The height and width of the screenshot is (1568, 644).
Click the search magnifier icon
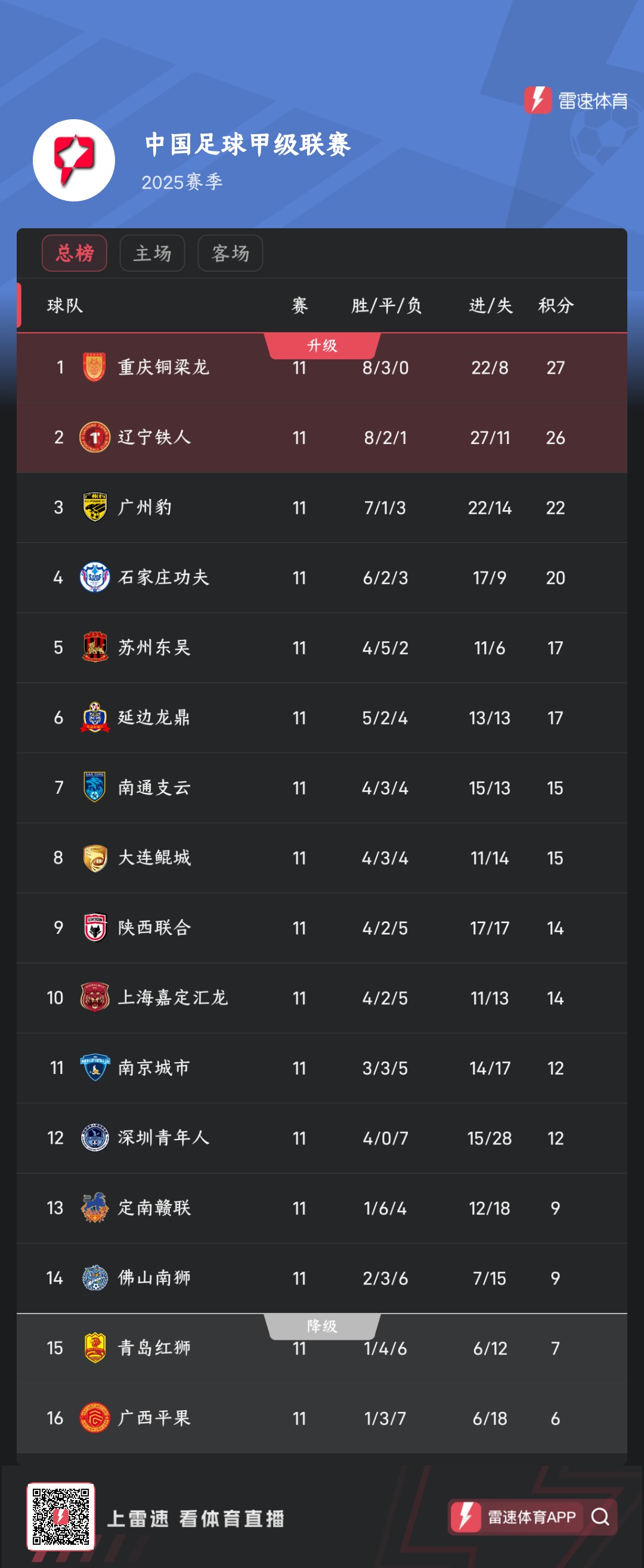pyautogui.click(x=602, y=1516)
